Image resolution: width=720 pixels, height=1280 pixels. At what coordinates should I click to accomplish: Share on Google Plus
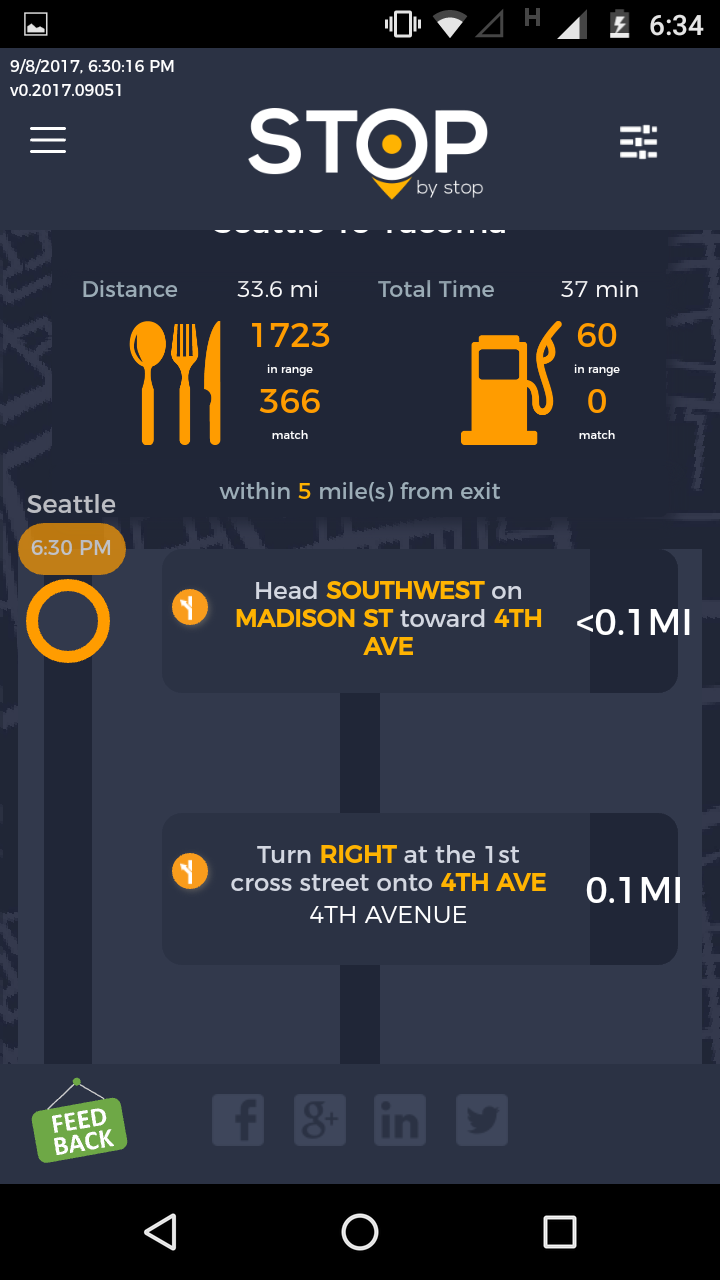click(320, 1120)
